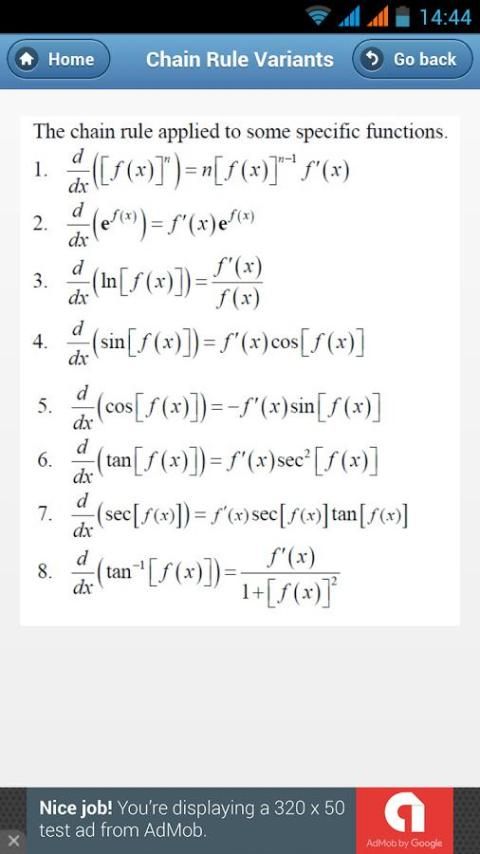Go back to the previous page
Screen dimensions: 480x854
412,59
